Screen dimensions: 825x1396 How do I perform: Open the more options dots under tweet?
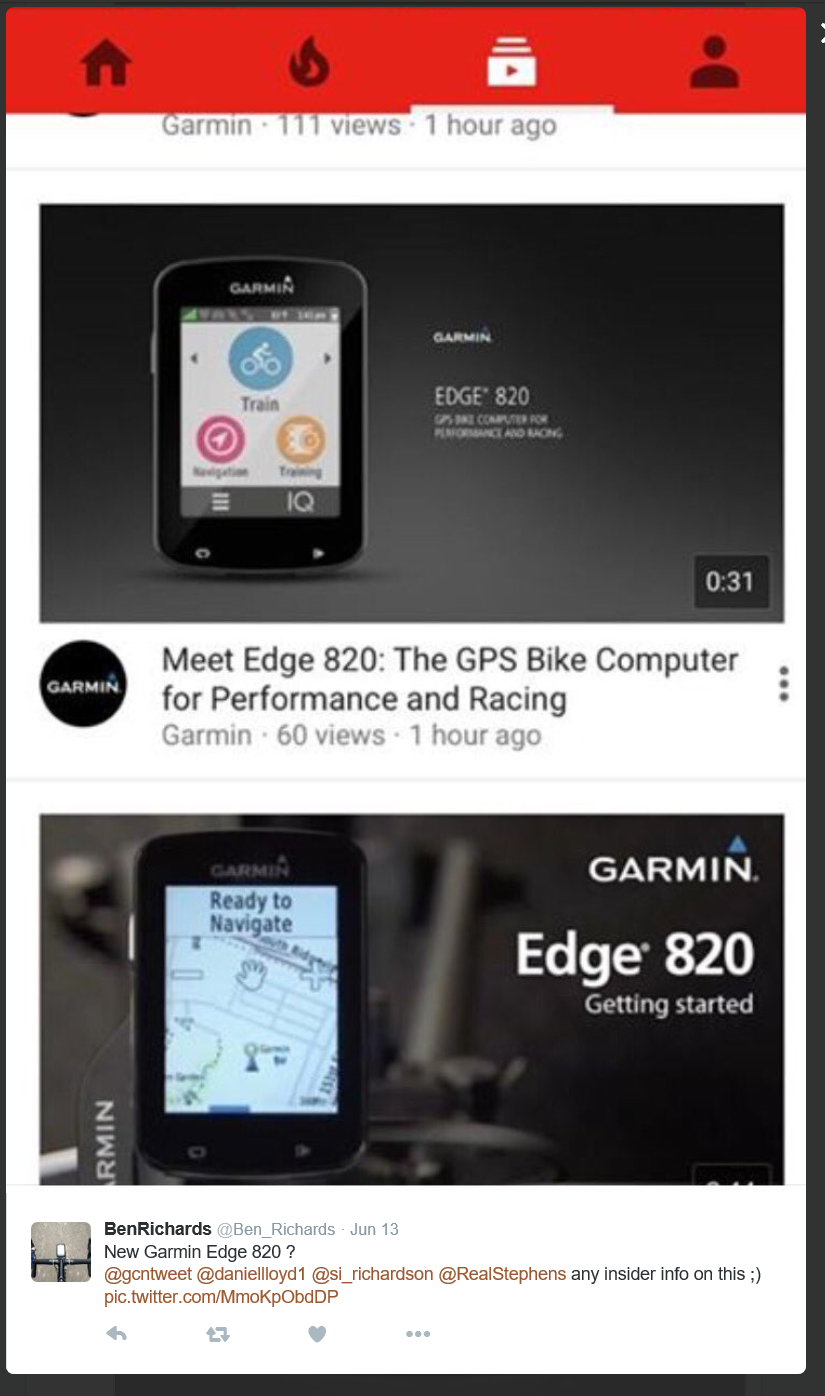418,1334
